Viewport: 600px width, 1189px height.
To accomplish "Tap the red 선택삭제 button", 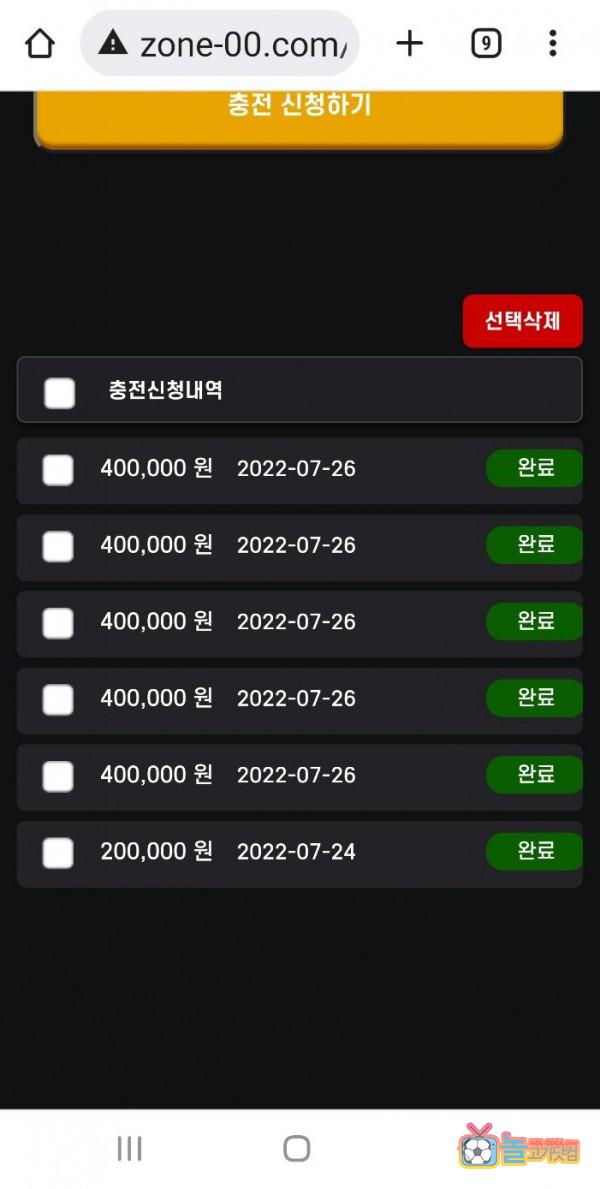I will (x=522, y=321).
